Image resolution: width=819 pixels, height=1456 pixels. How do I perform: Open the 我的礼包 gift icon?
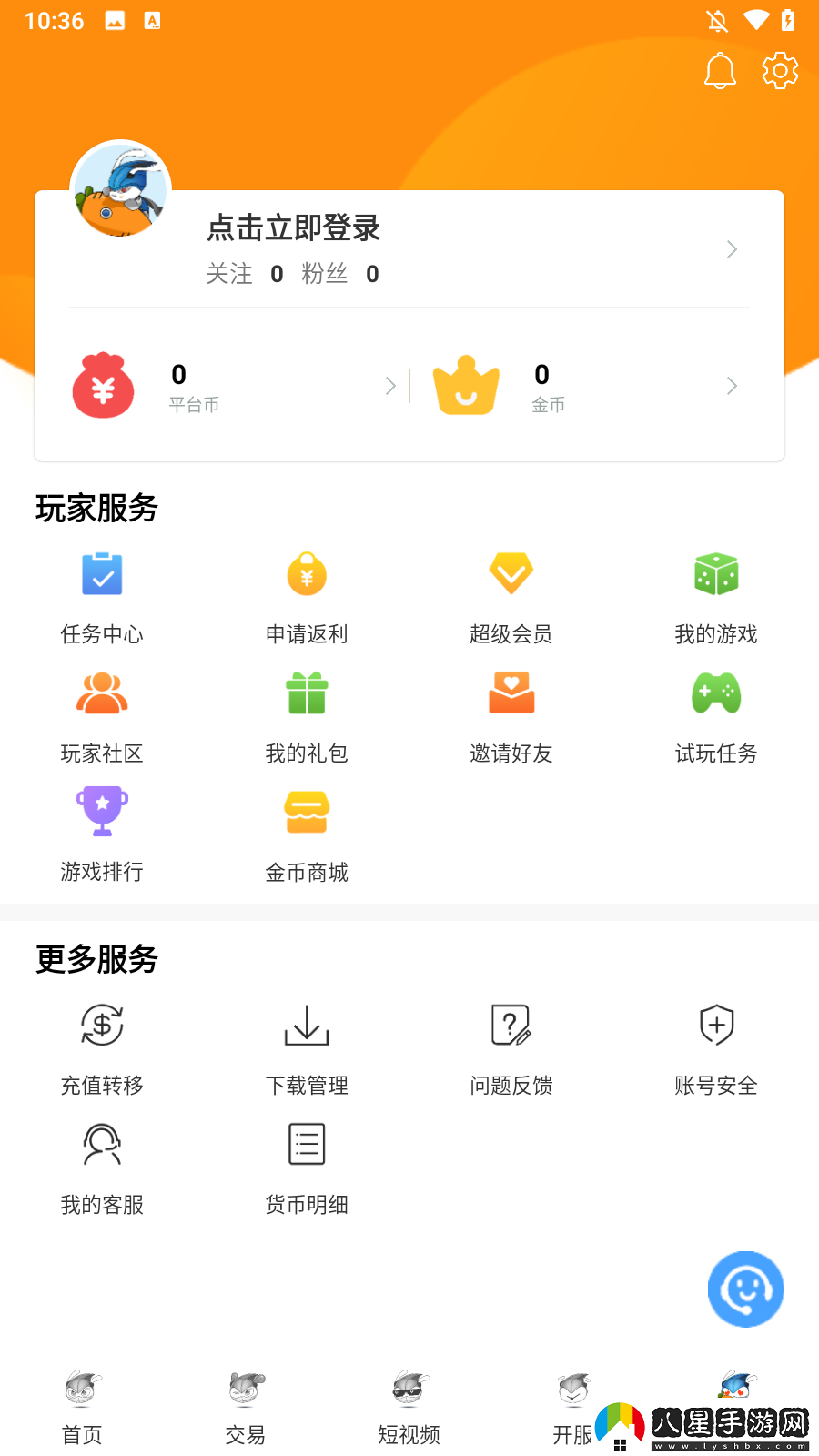pyautogui.click(x=306, y=693)
